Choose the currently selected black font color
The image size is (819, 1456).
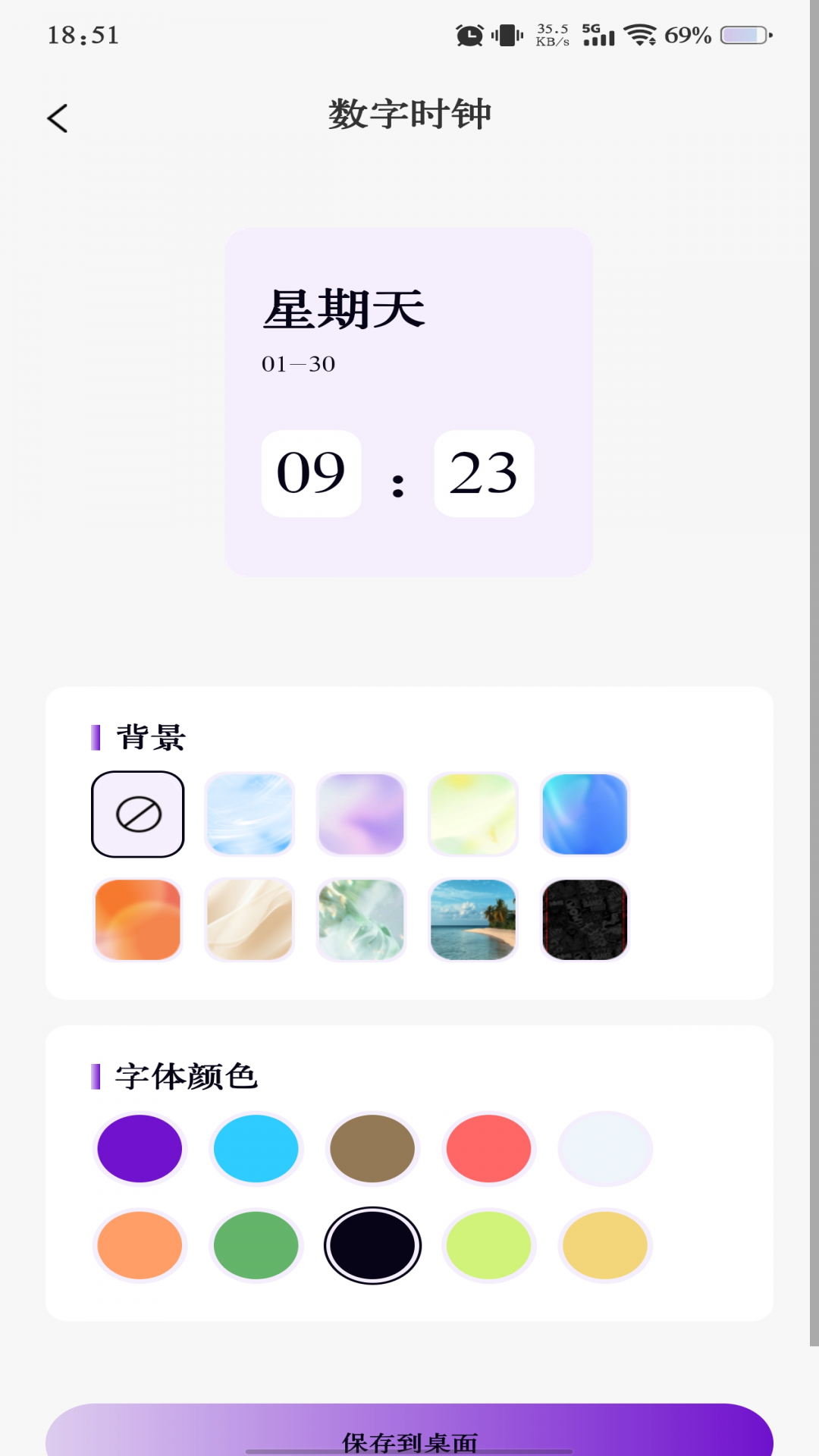coord(371,1244)
